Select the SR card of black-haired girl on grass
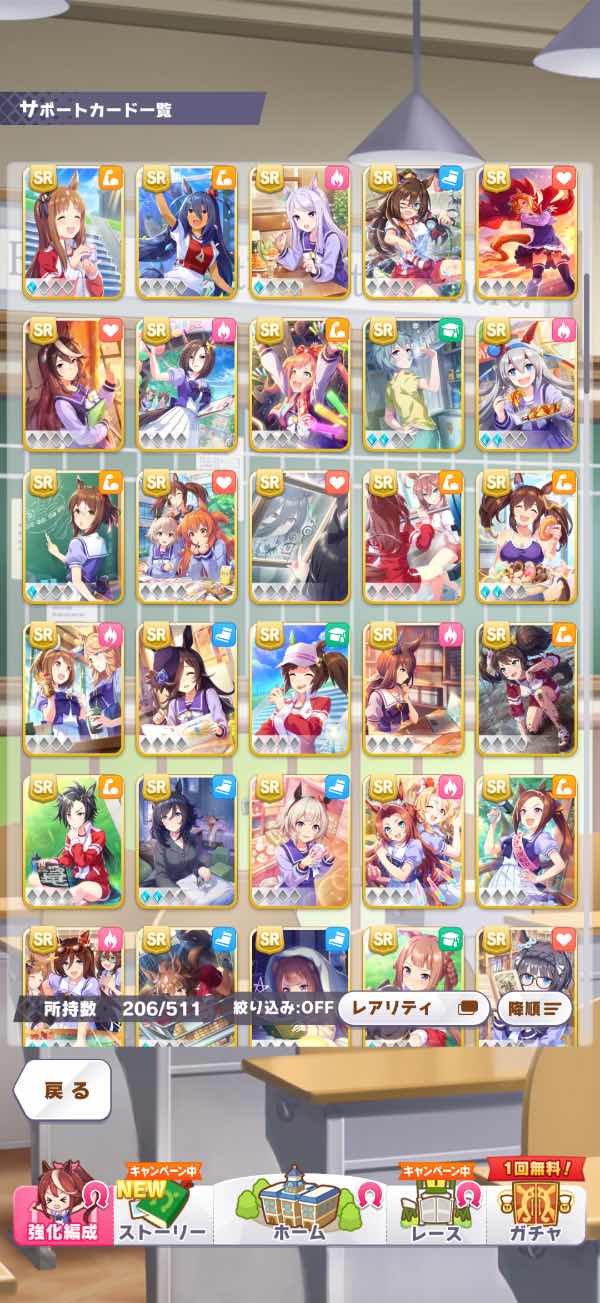This screenshot has width=600, height=1303. [73, 841]
